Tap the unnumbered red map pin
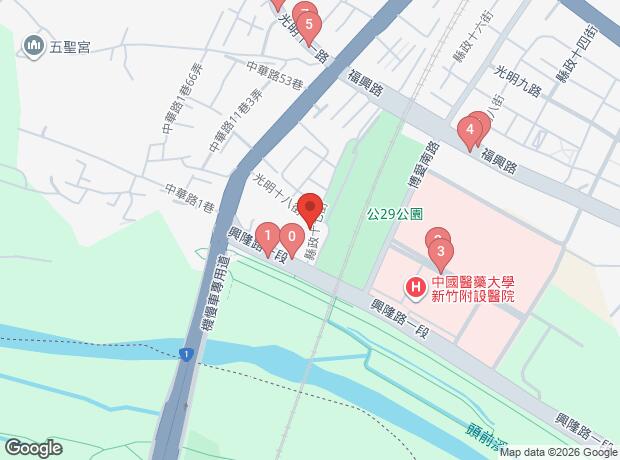 click(x=310, y=209)
